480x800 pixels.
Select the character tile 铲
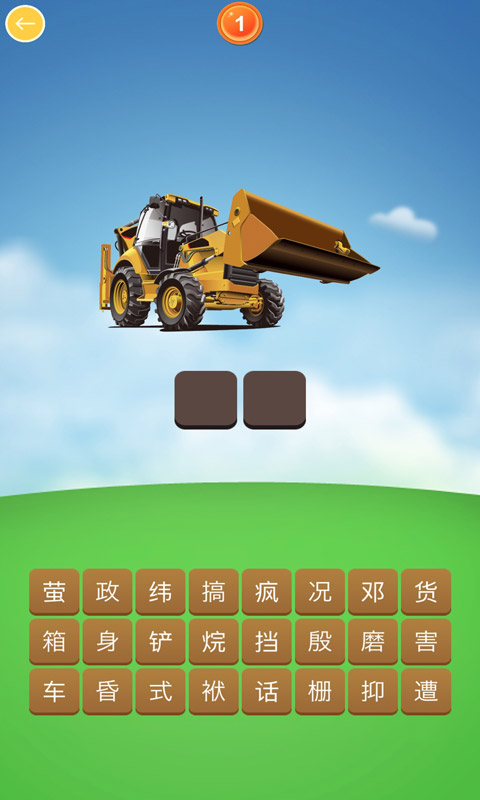pos(160,641)
